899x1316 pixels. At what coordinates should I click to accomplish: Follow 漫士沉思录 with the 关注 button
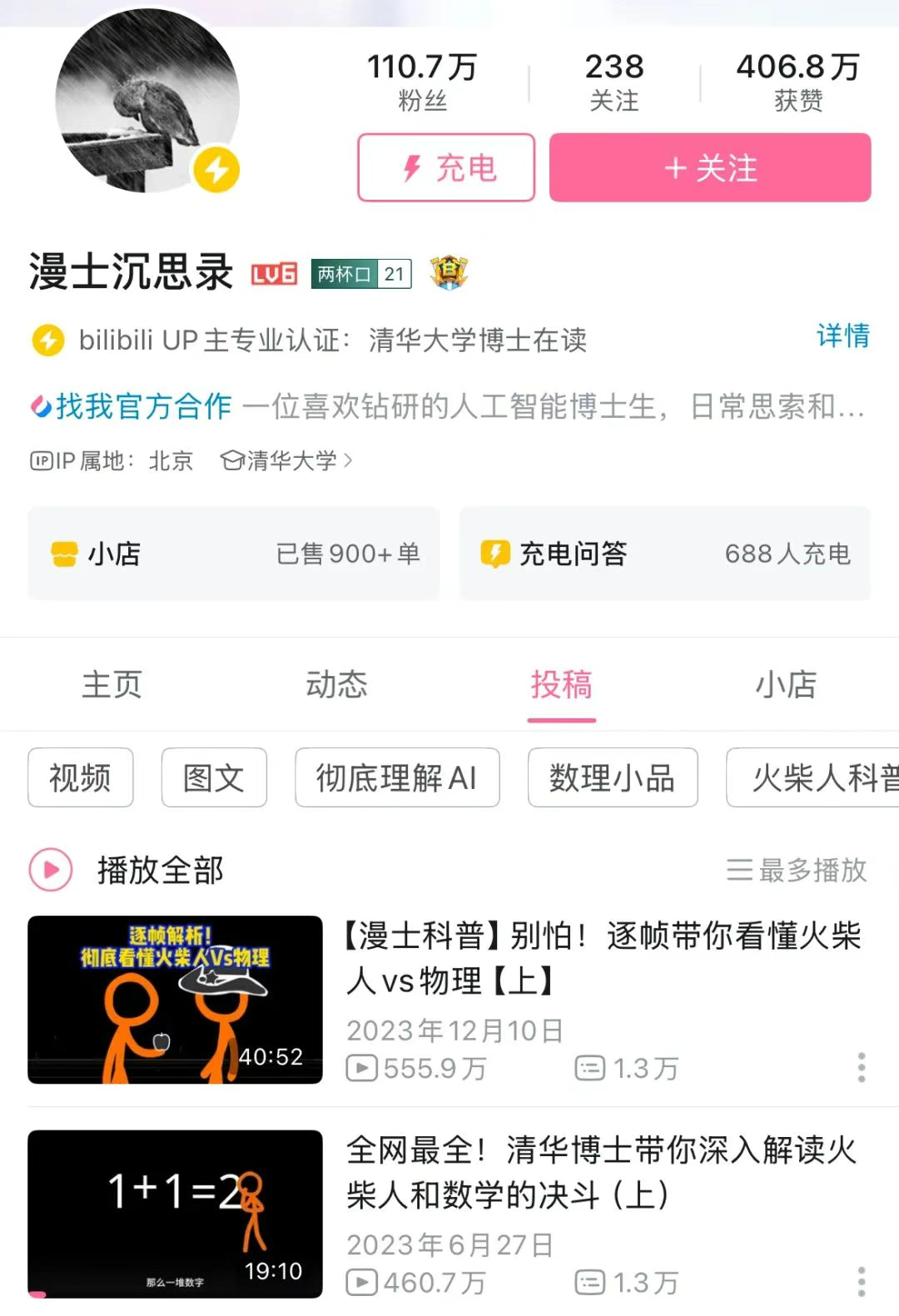pyautogui.click(x=710, y=167)
